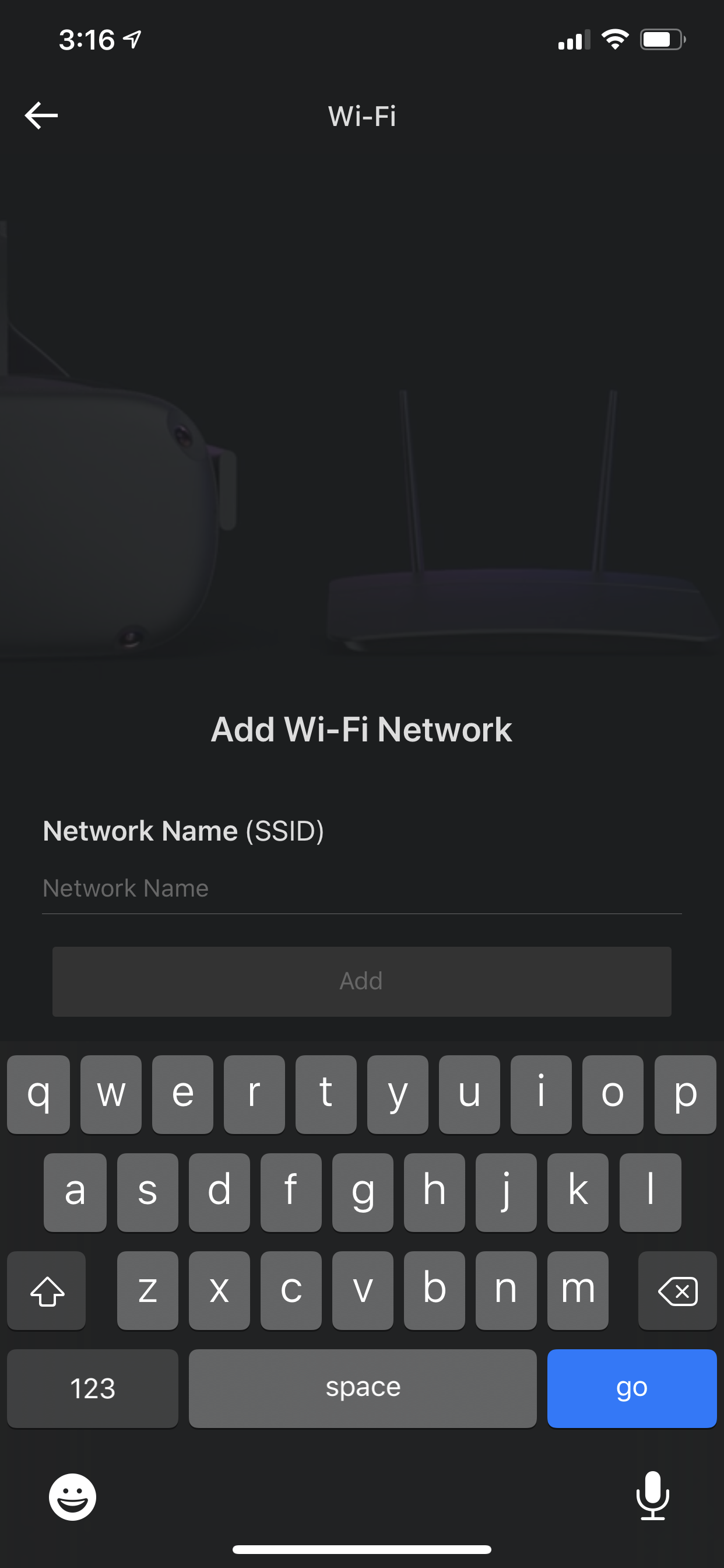Image resolution: width=724 pixels, height=1568 pixels.
Task: Focus the Network Name text field
Action: (x=361, y=888)
